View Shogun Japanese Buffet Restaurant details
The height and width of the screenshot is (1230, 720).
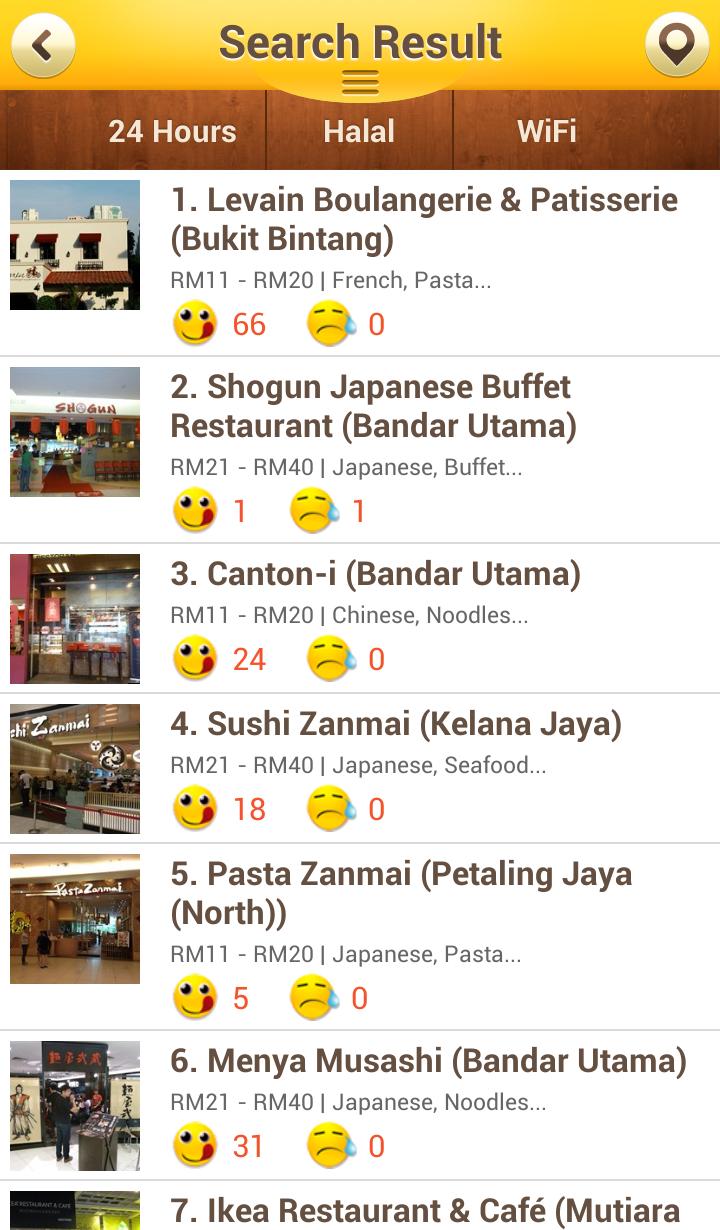[373, 406]
